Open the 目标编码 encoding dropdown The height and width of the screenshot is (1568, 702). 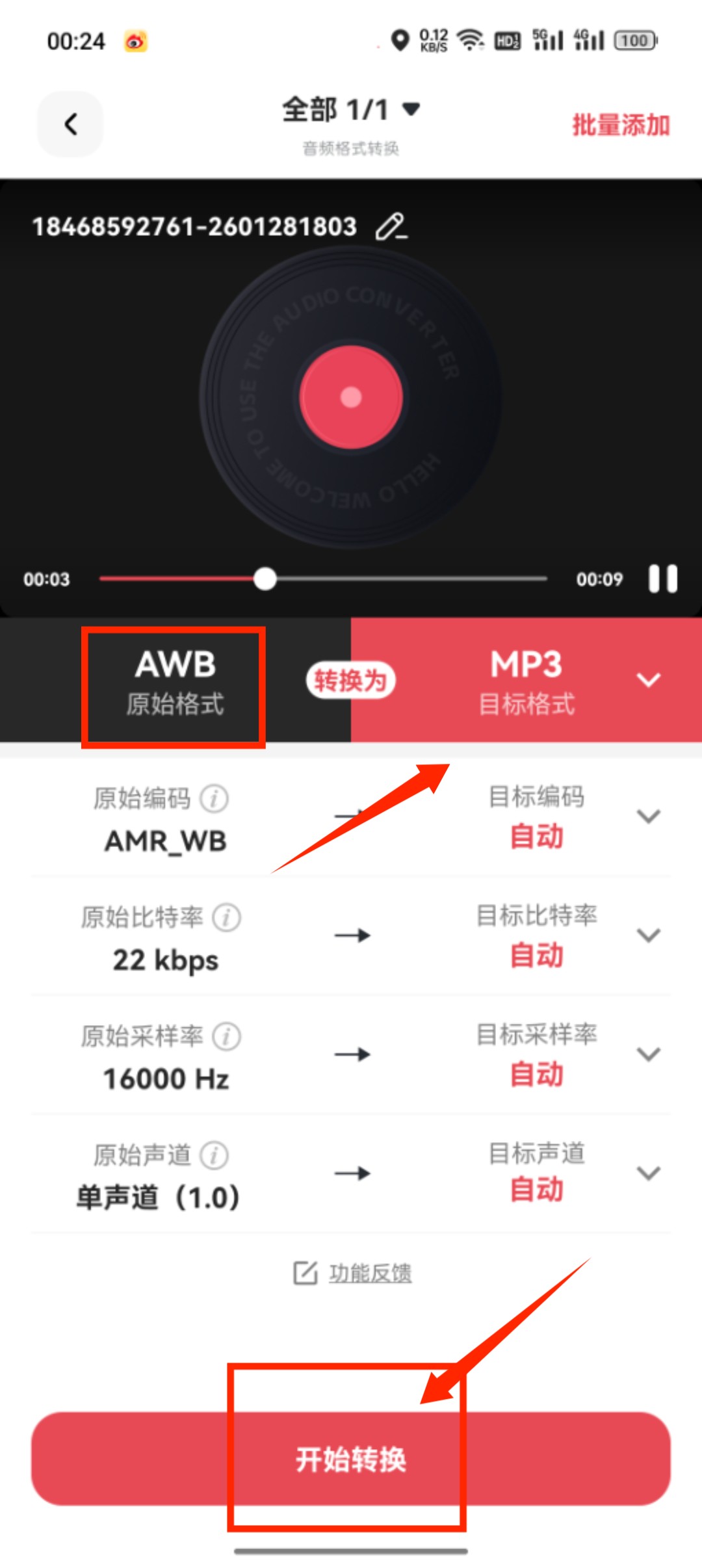(x=647, y=816)
